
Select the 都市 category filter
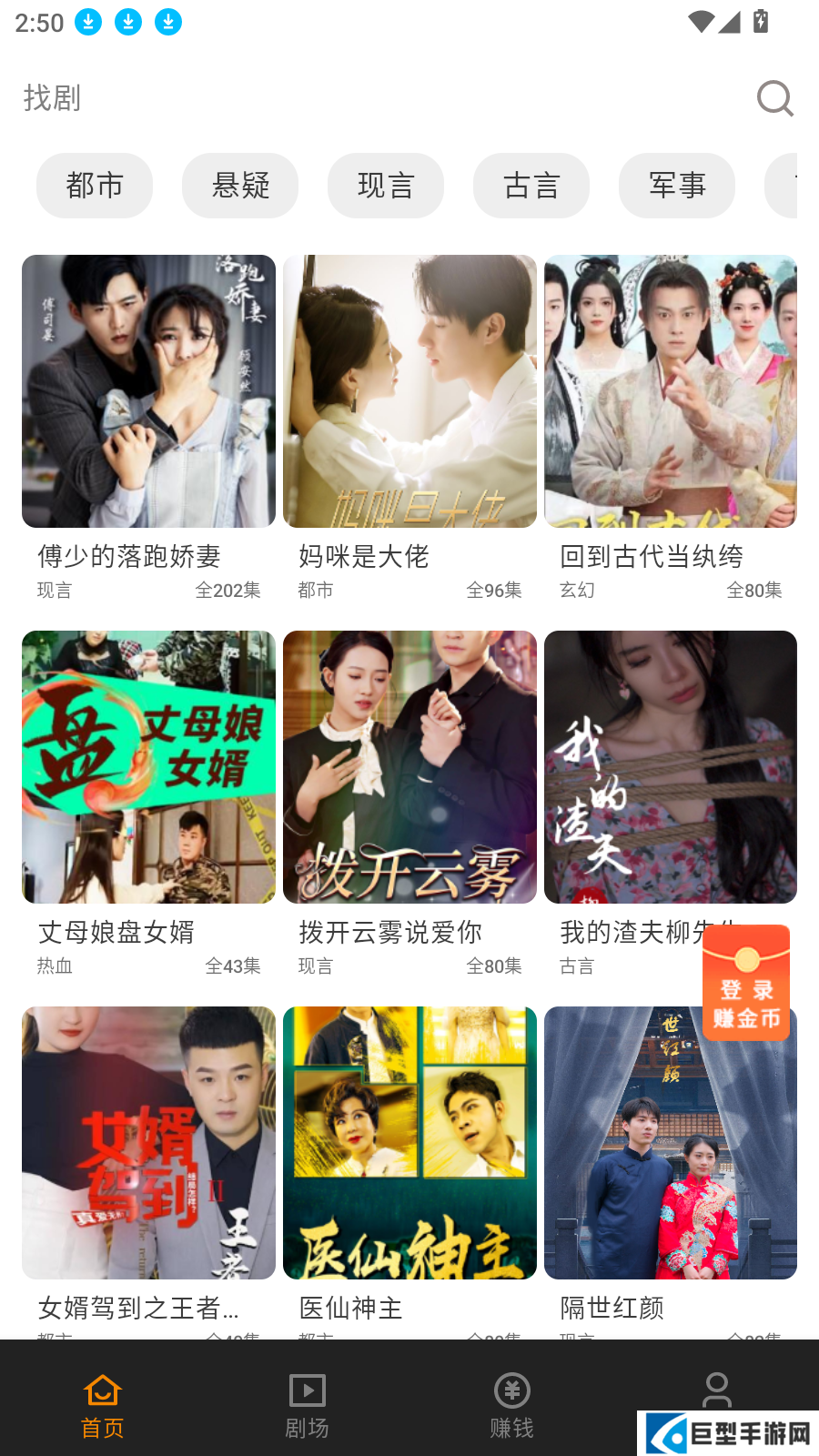94,186
